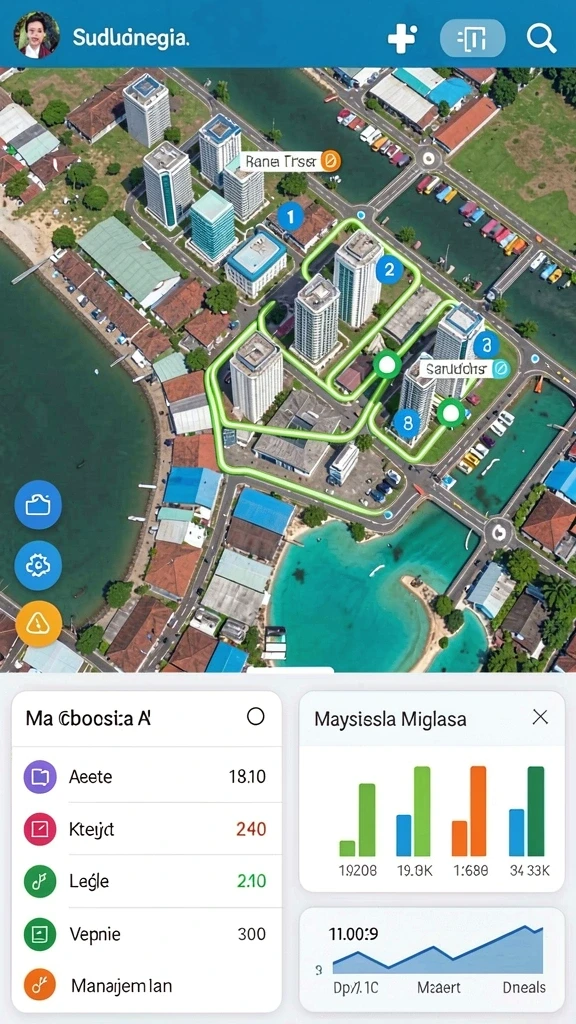Tap the orange warning alert button
Screen dimensions: 576x1024
coord(38,624)
